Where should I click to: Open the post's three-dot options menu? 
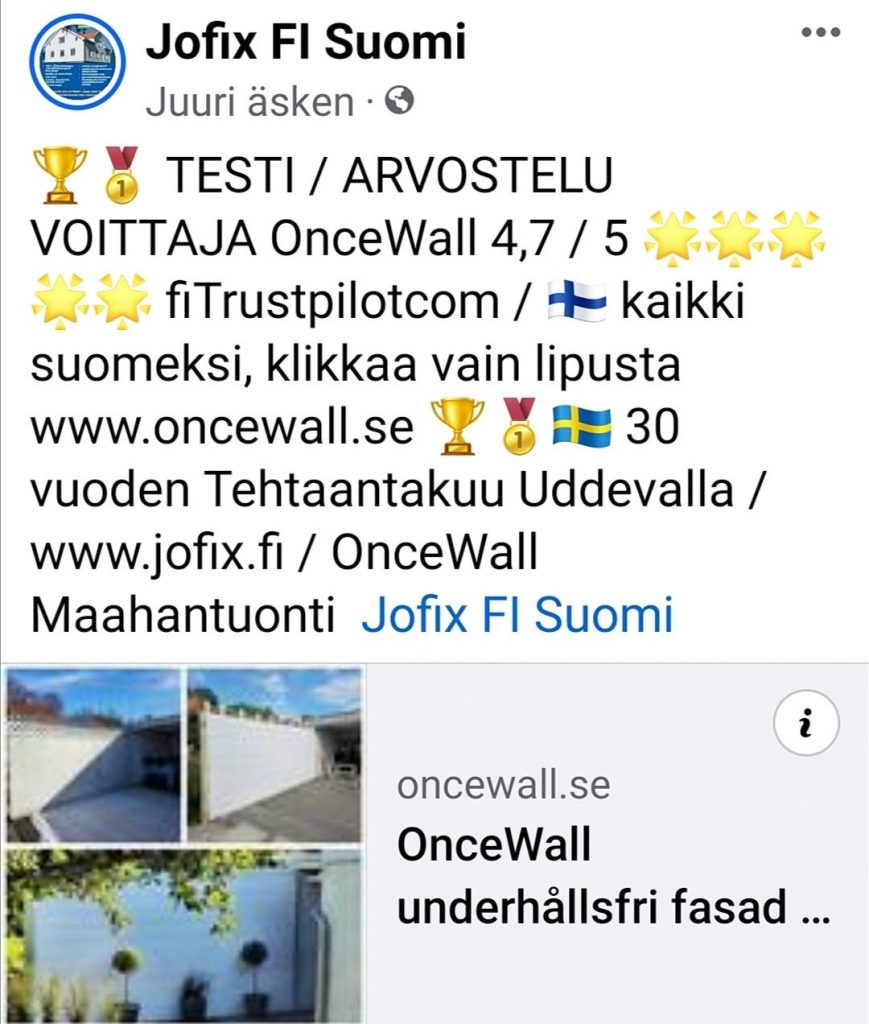click(820, 33)
